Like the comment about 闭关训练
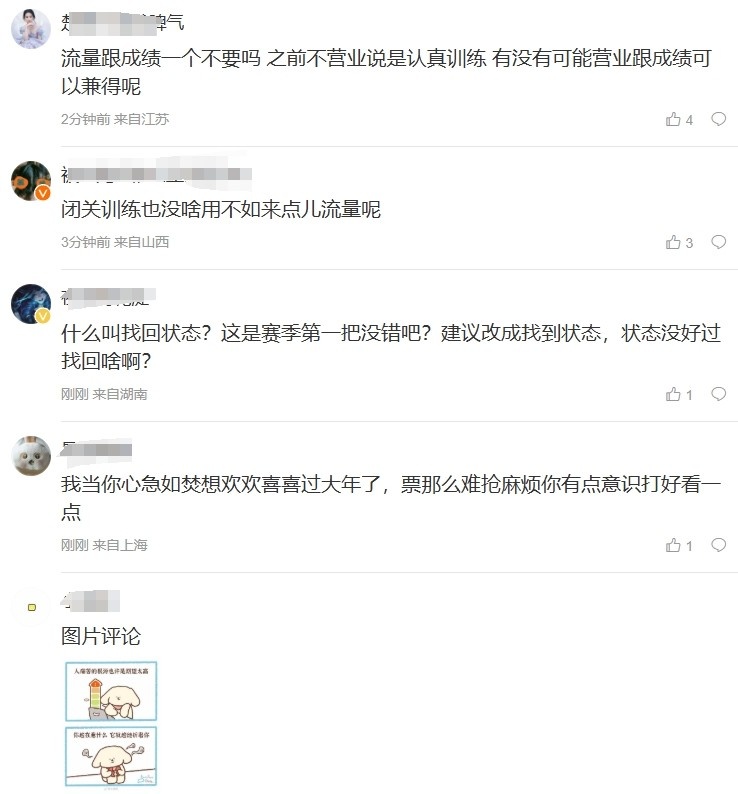The width and height of the screenshot is (738, 794). pyautogui.click(x=673, y=243)
